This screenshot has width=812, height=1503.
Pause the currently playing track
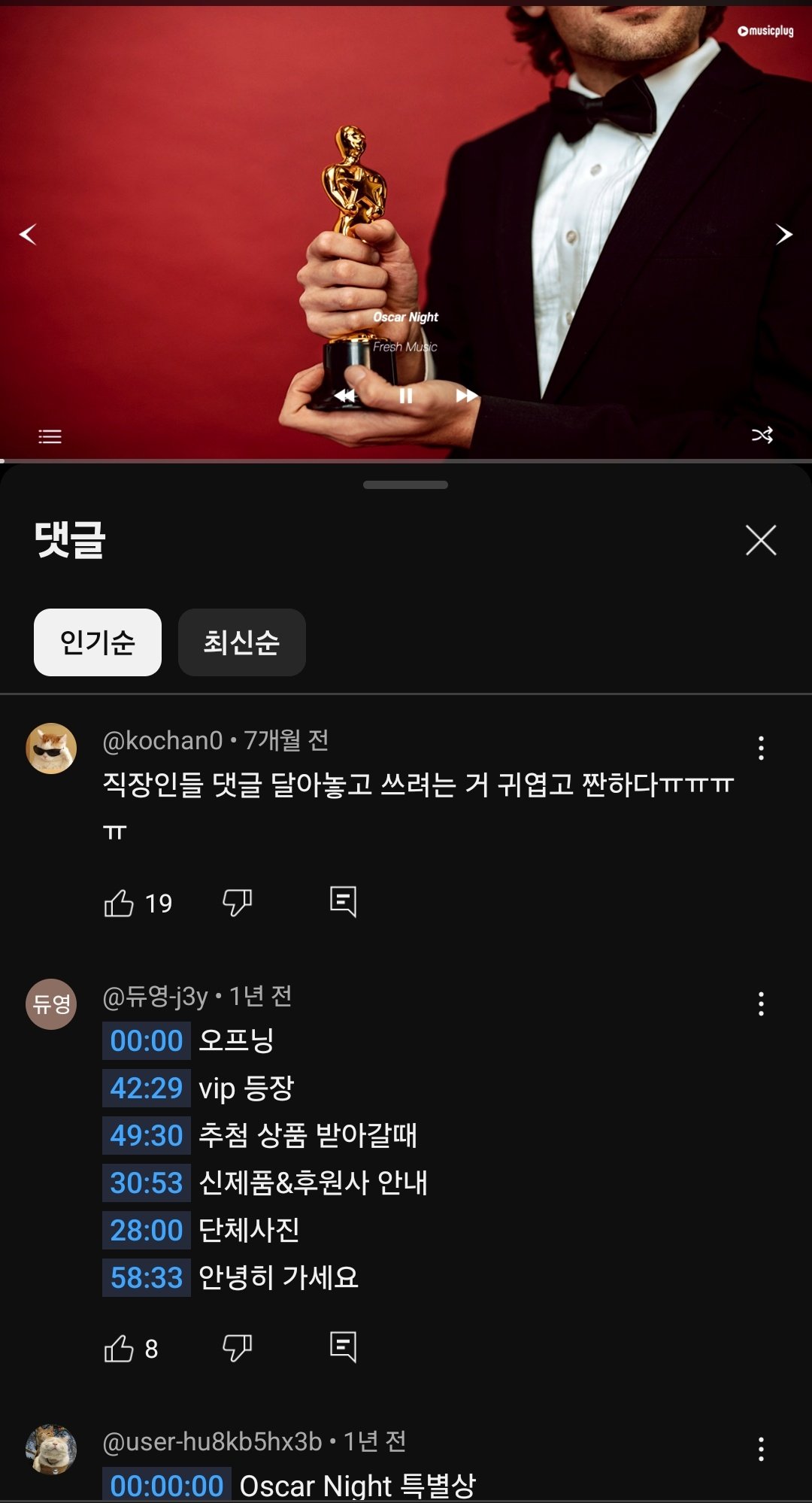pos(406,397)
